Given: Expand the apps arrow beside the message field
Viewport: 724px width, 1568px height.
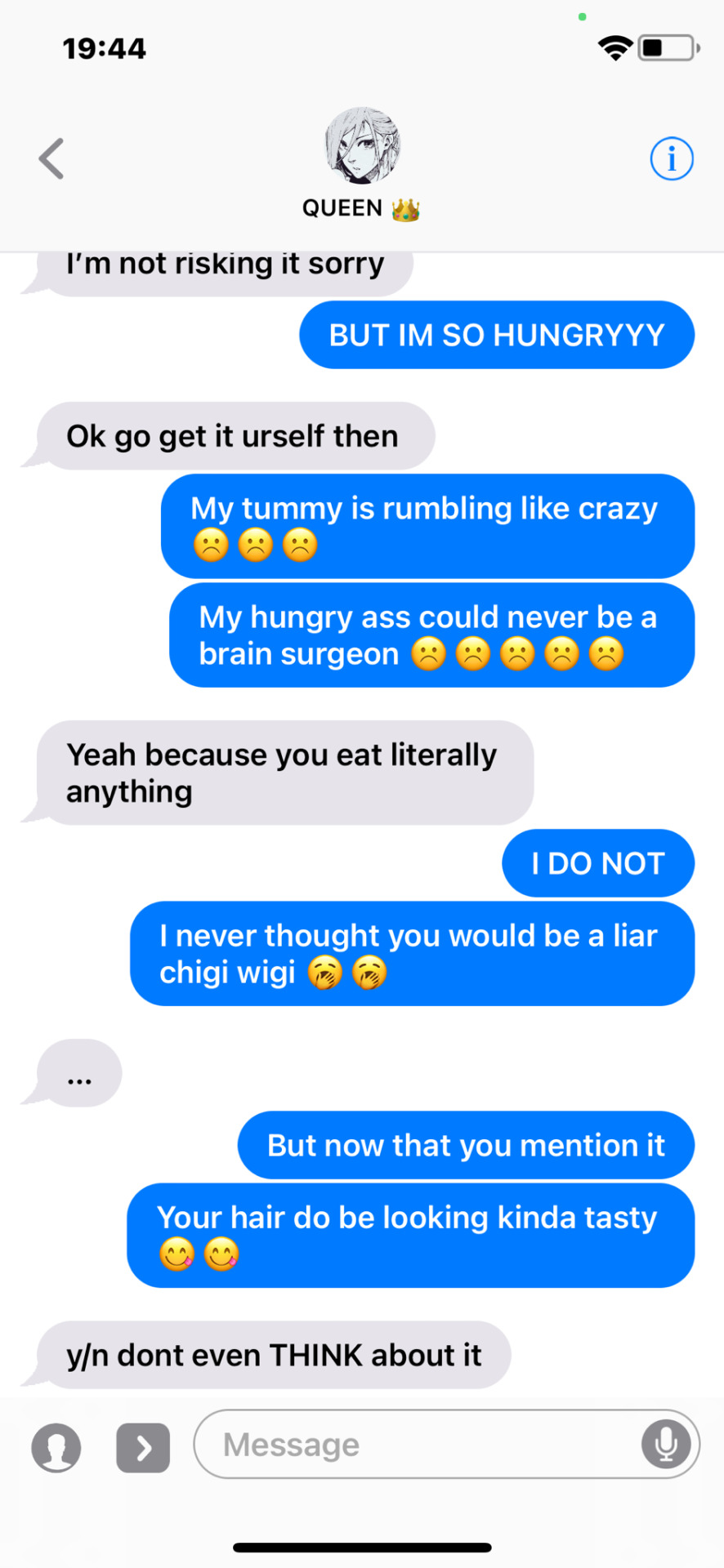Looking at the screenshot, I should (x=143, y=1448).
